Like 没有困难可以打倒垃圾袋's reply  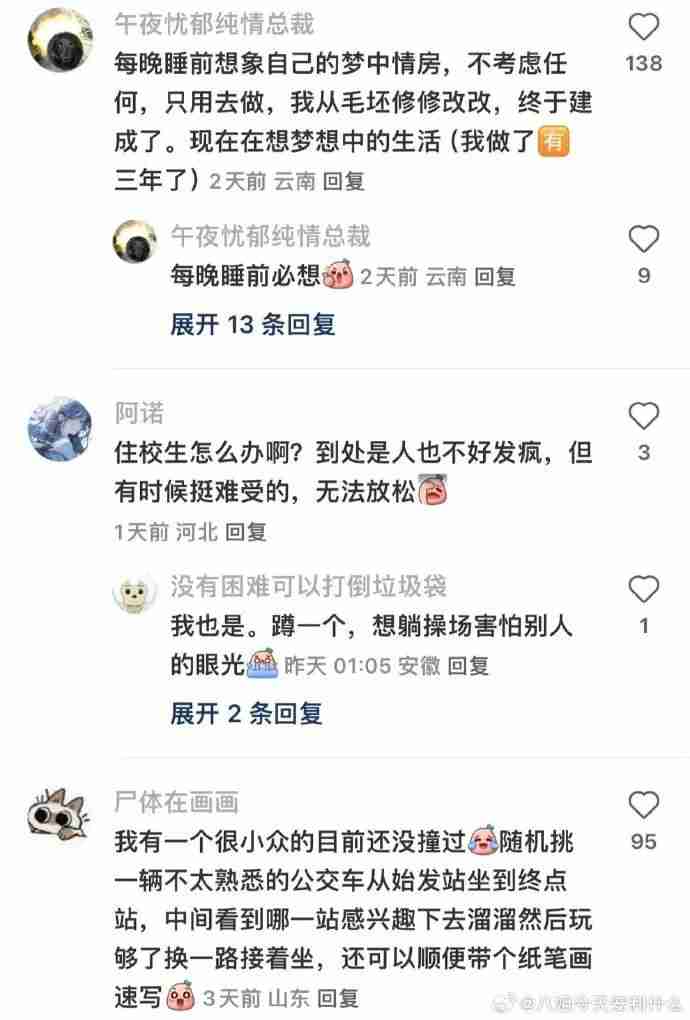(644, 589)
